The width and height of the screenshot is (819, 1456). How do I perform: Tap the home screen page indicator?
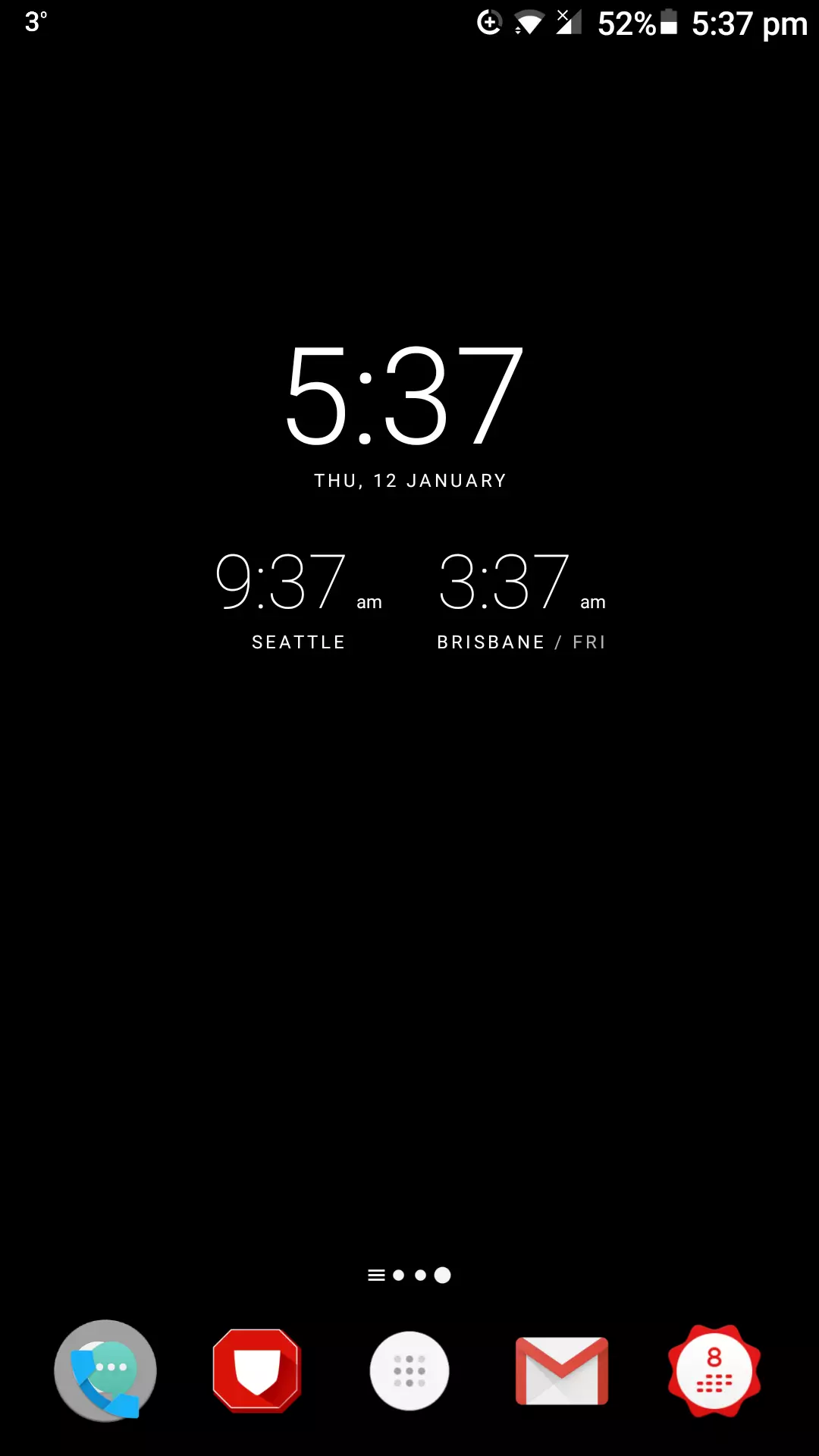click(x=409, y=1276)
